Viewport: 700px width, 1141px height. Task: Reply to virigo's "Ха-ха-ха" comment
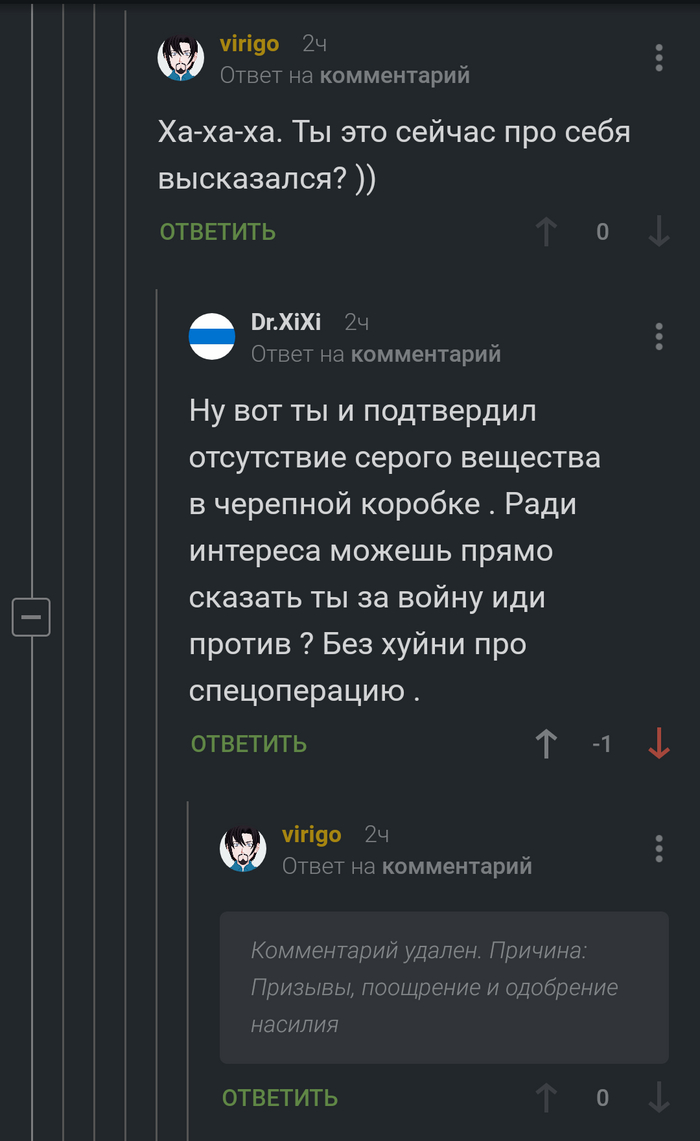click(x=217, y=232)
